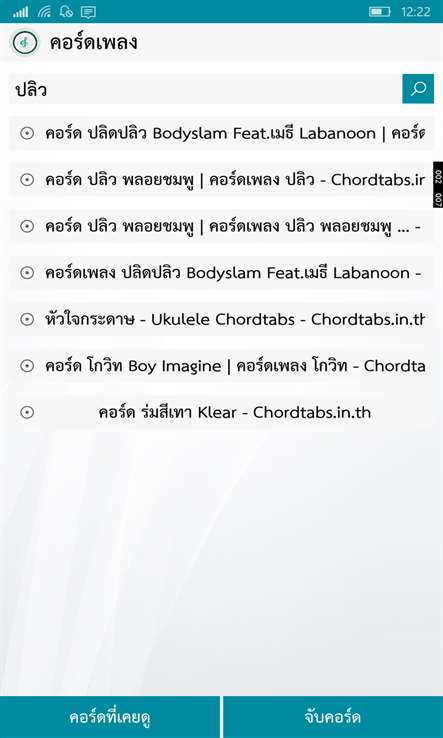Open คอร์ดที่เคยดู viewed chords history

(110, 717)
